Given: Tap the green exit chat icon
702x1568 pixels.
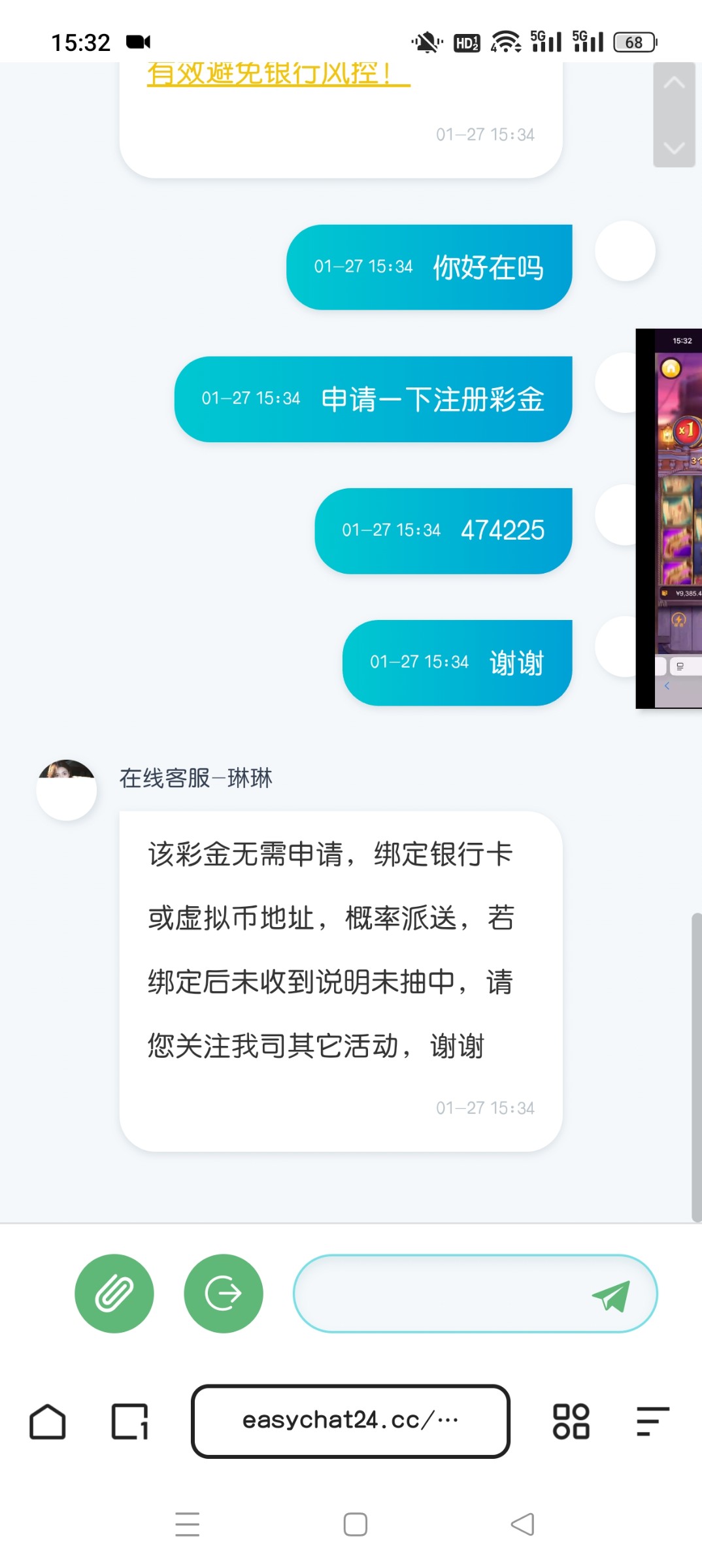Looking at the screenshot, I should pyautogui.click(x=224, y=1293).
